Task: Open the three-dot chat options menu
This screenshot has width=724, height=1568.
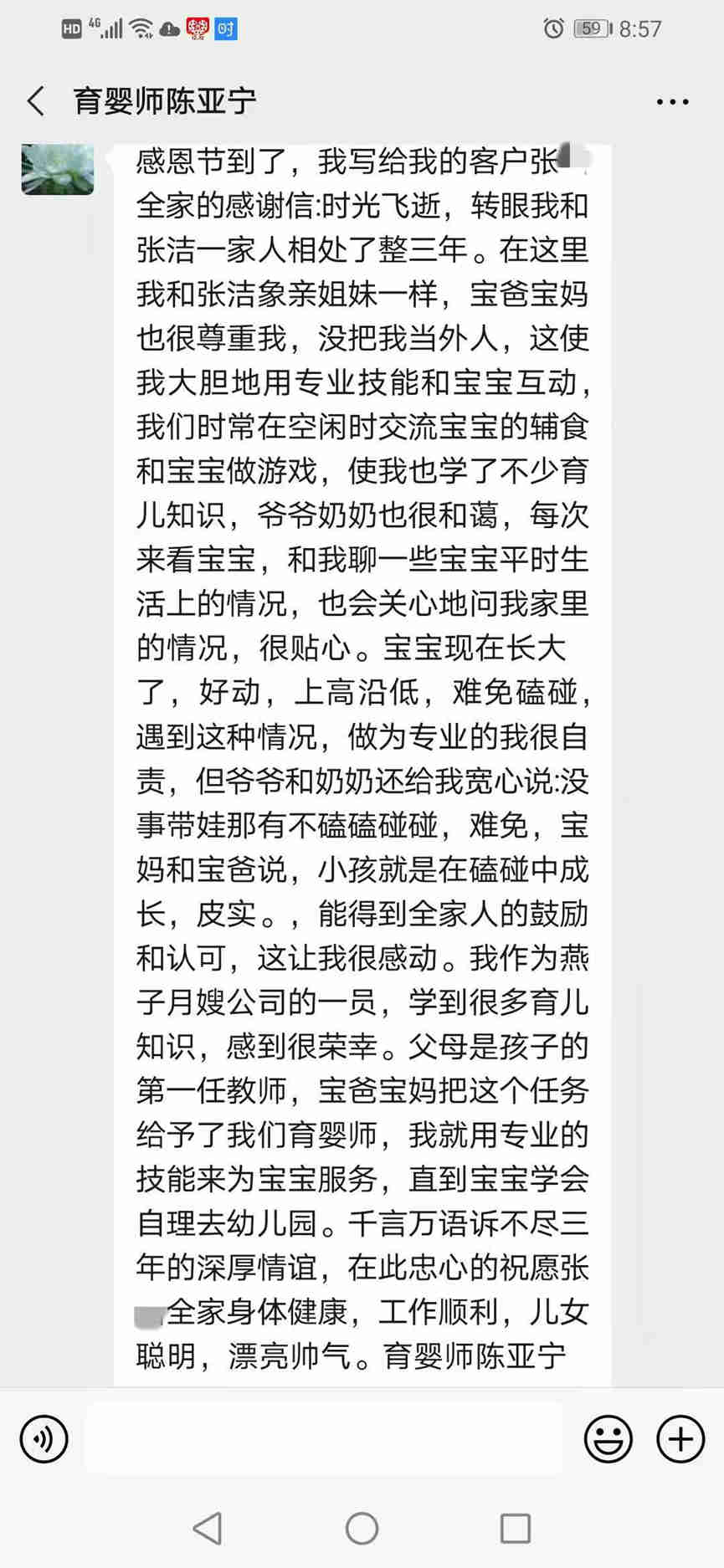Action: pyautogui.click(x=672, y=102)
